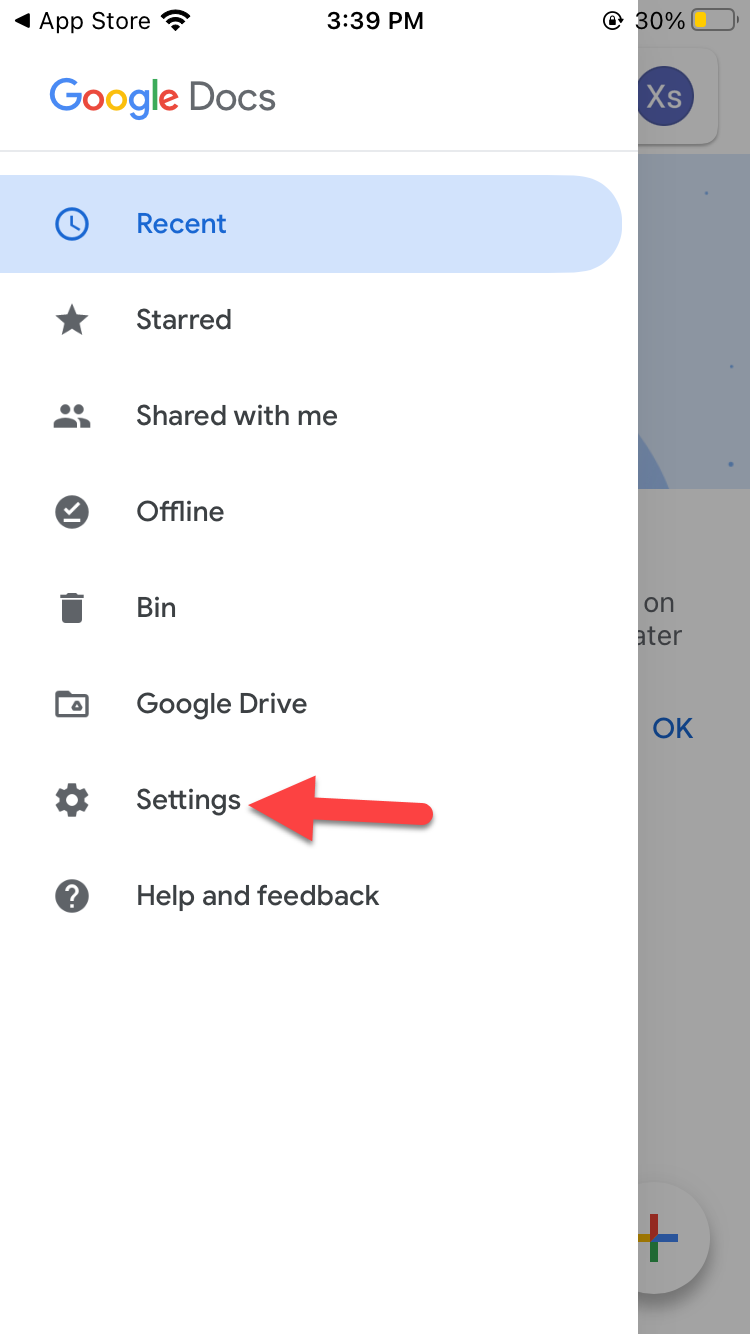Open Offline documents

(x=180, y=512)
